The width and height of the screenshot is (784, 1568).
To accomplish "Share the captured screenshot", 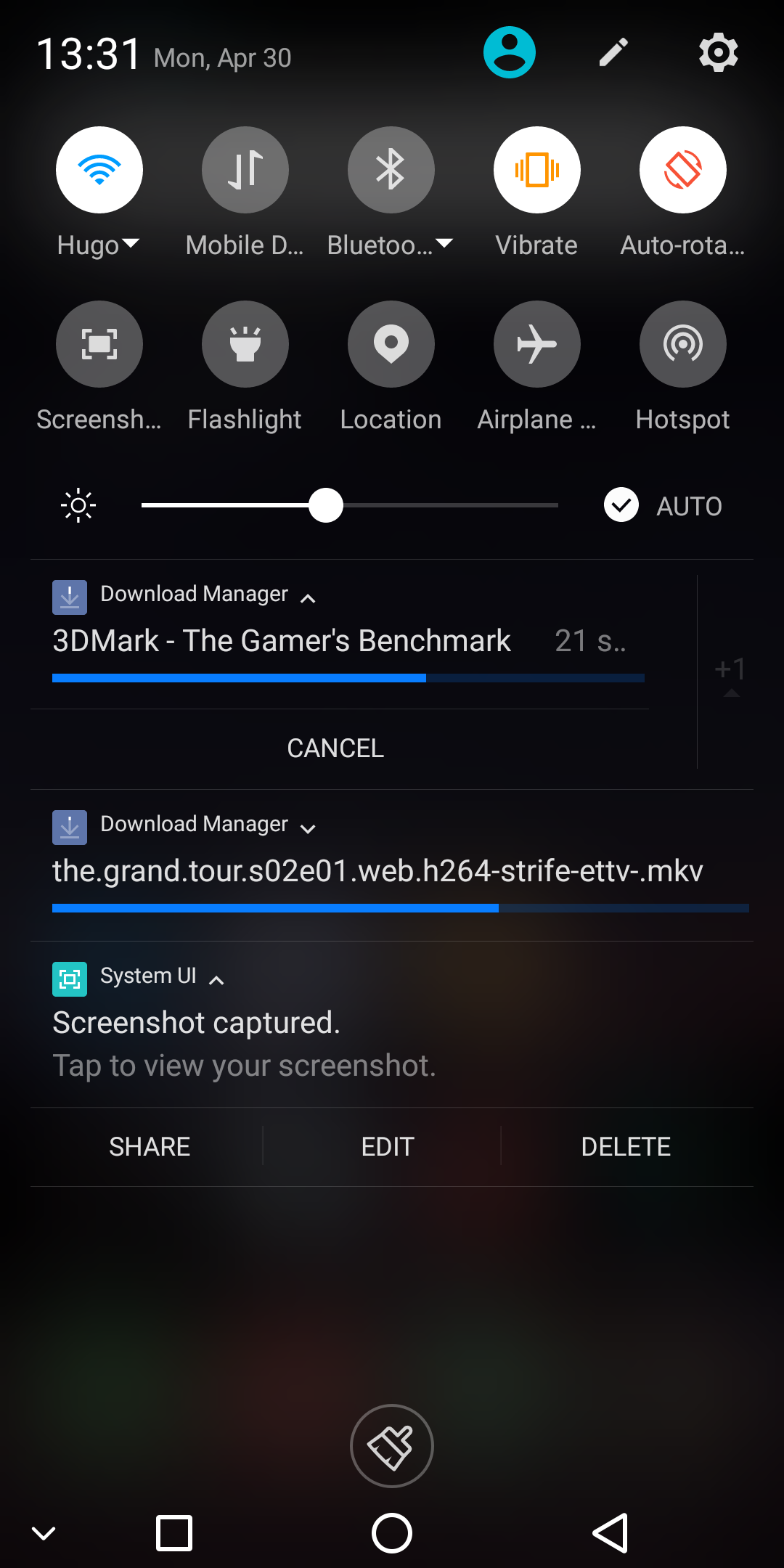I will pos(150,1147).
